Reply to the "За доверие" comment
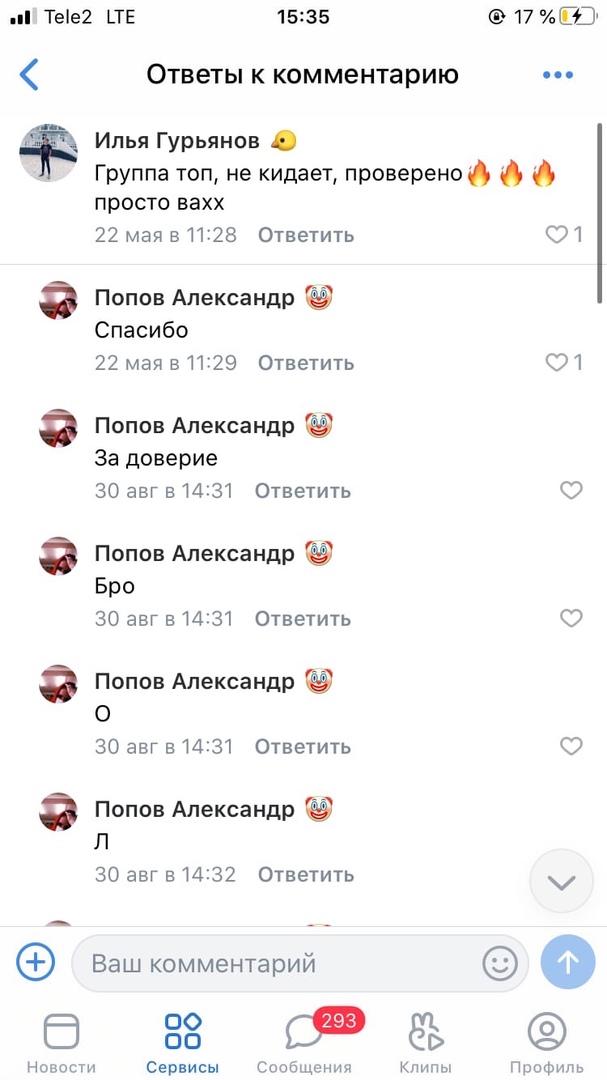This screenshot has height=1080, width=607. (302, 491)
